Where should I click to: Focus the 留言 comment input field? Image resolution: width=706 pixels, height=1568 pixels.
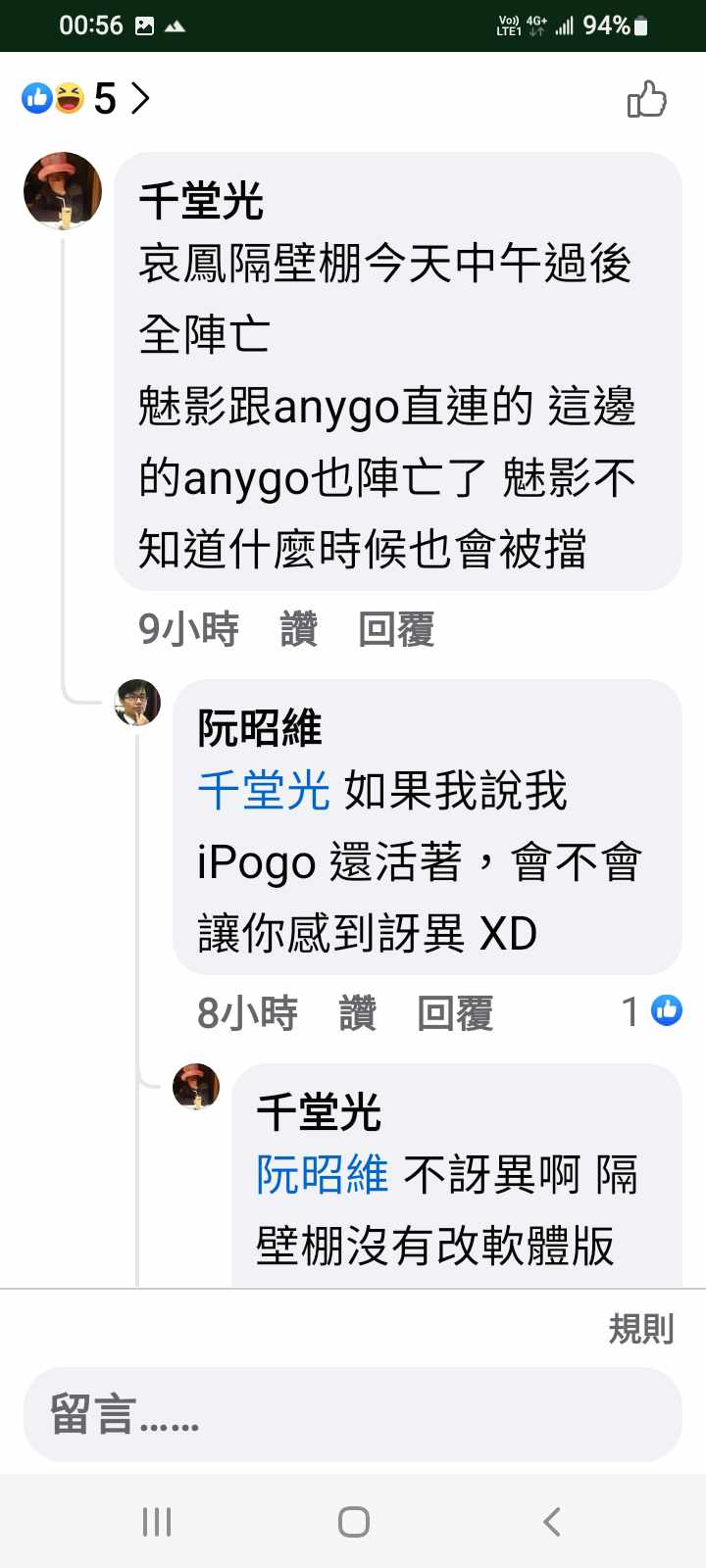(x=352, y=1414)
